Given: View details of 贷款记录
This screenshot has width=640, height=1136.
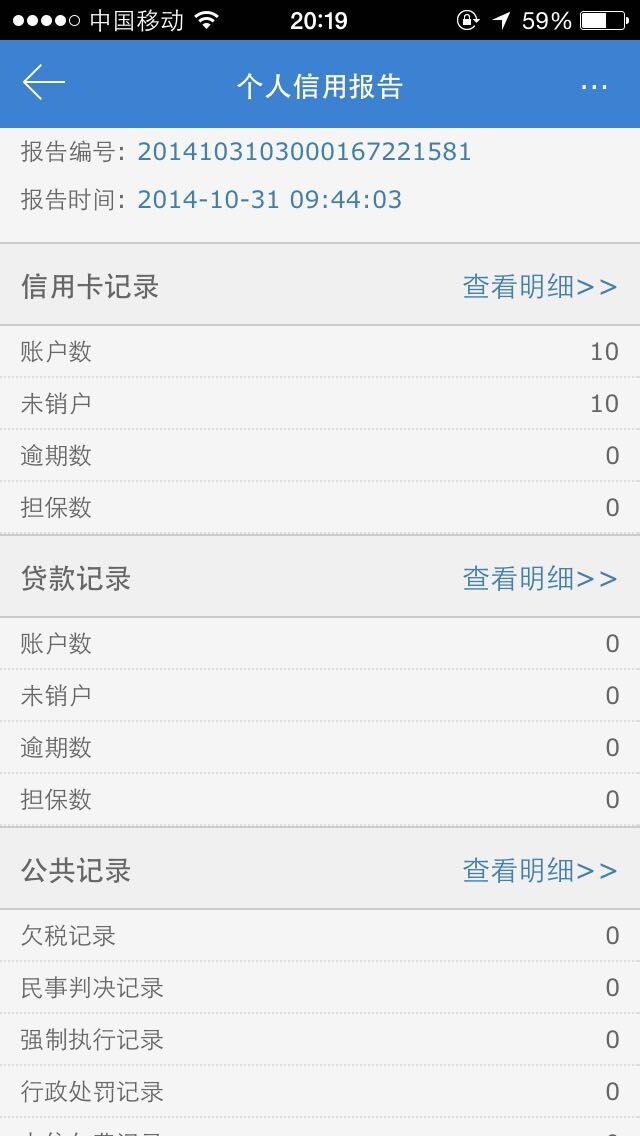Looking at the screenshot, I should pos(540,579).
